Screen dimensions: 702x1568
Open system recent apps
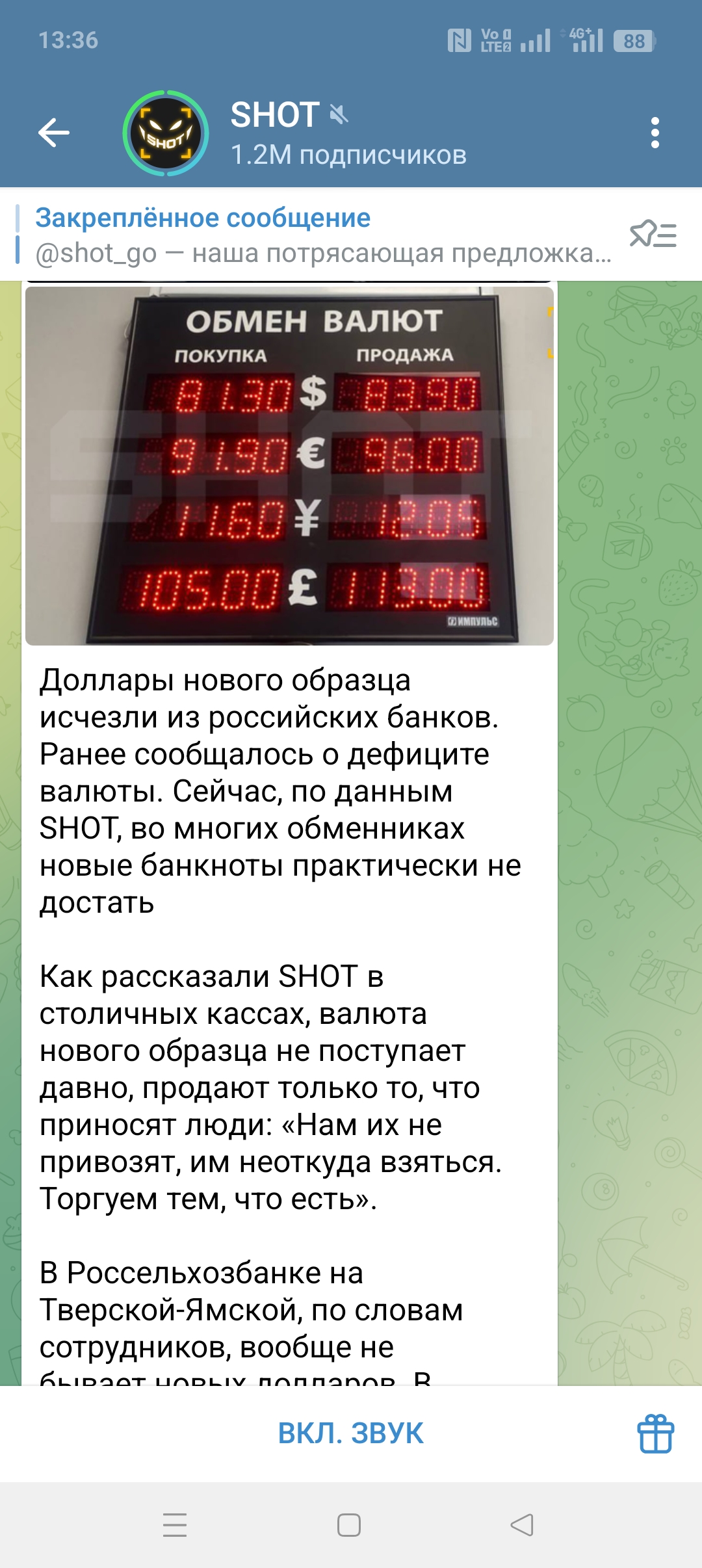[x=175, y=1525]
